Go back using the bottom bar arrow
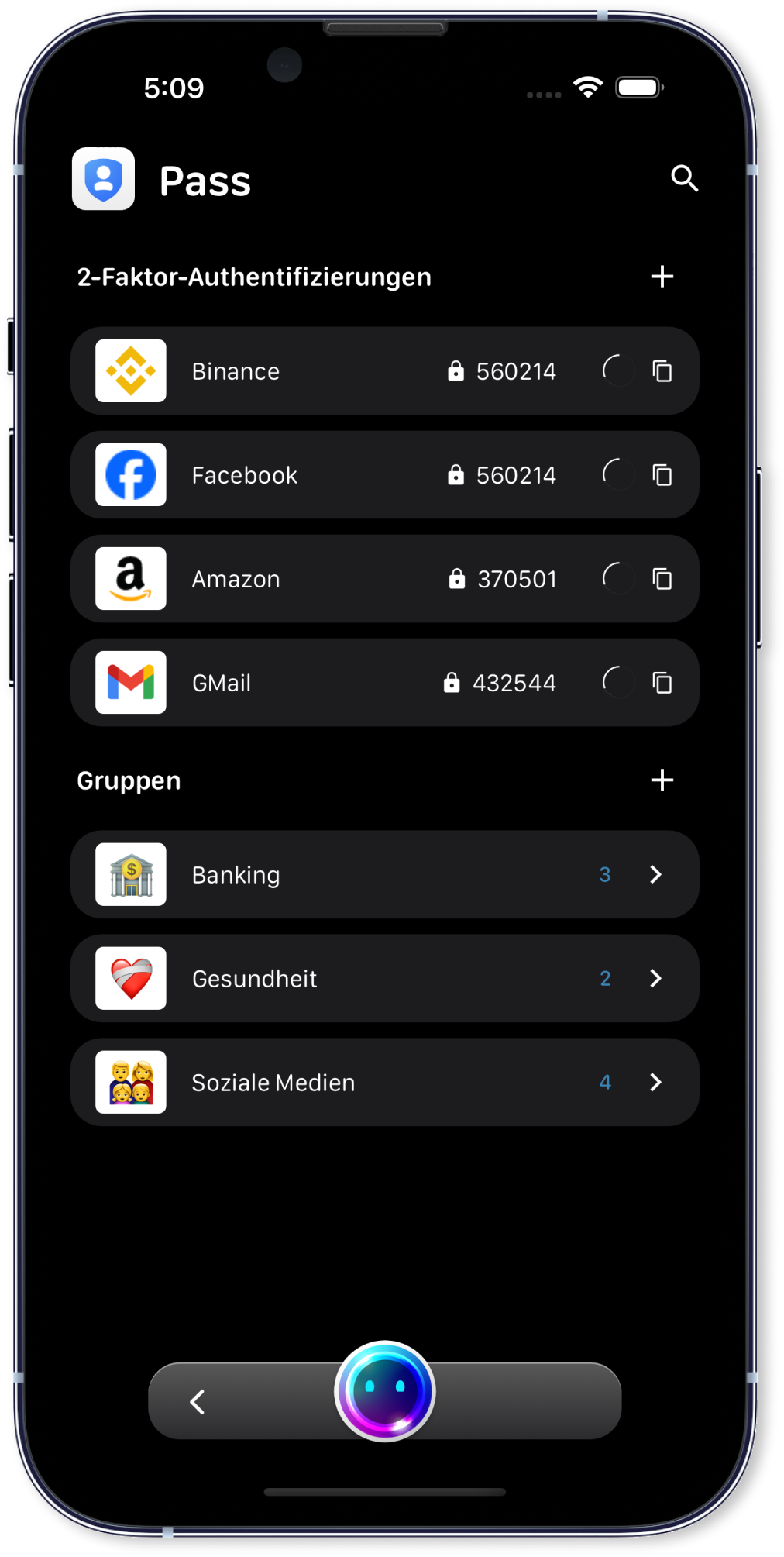This screenshot has height=1557, width=784. pyautogui.click(x=198, y=1401)
